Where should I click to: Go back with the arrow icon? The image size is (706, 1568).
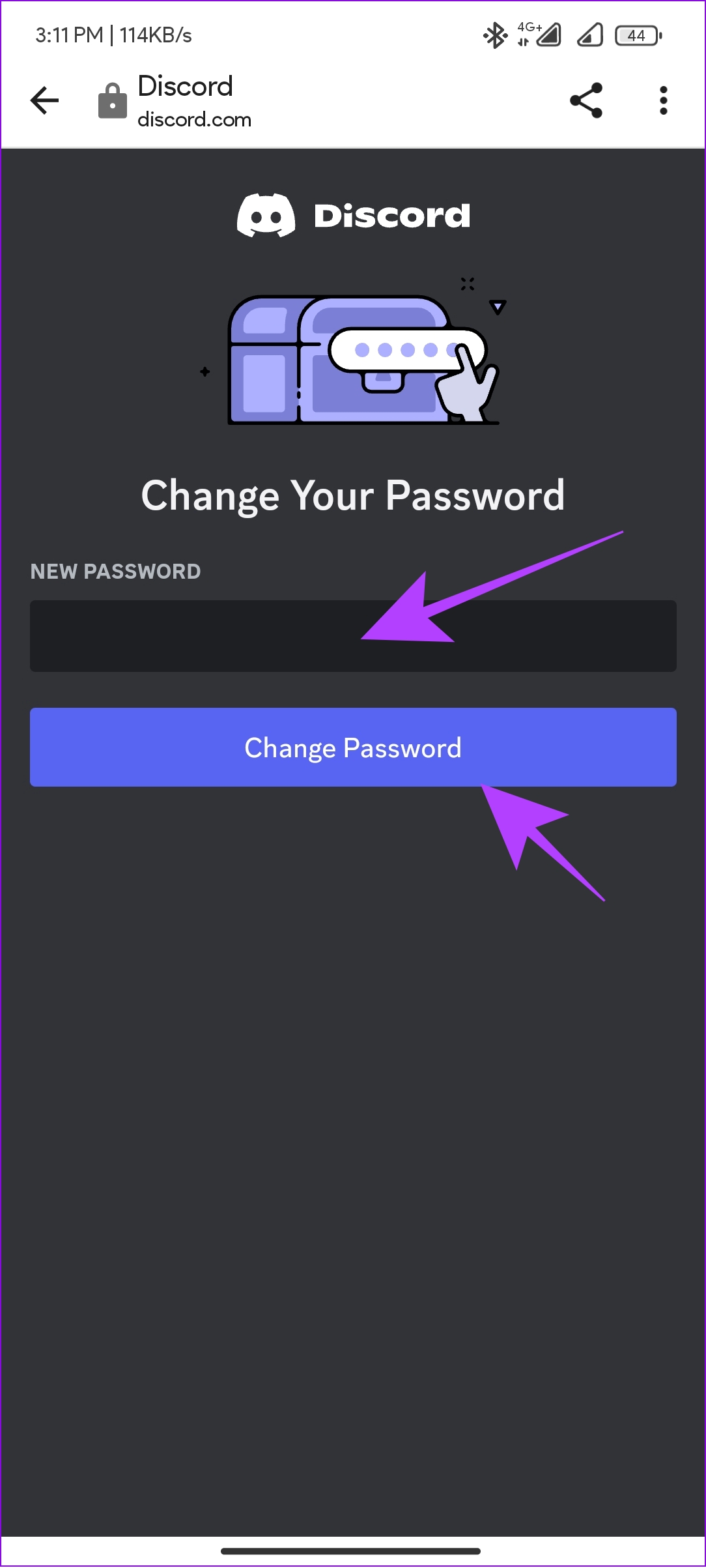[44, 100]
